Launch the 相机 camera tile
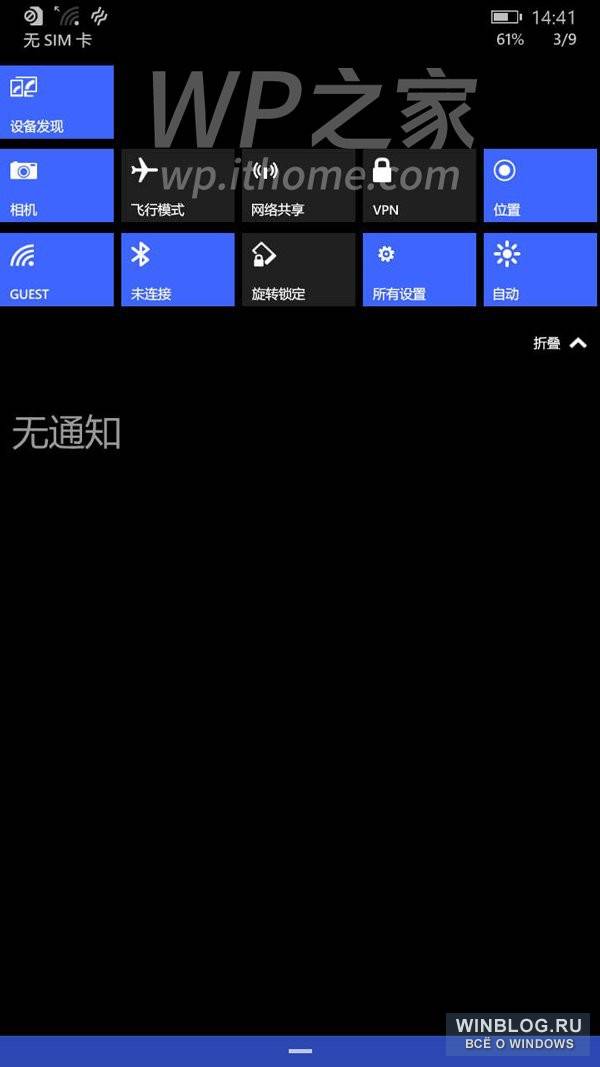 point(56,186)
